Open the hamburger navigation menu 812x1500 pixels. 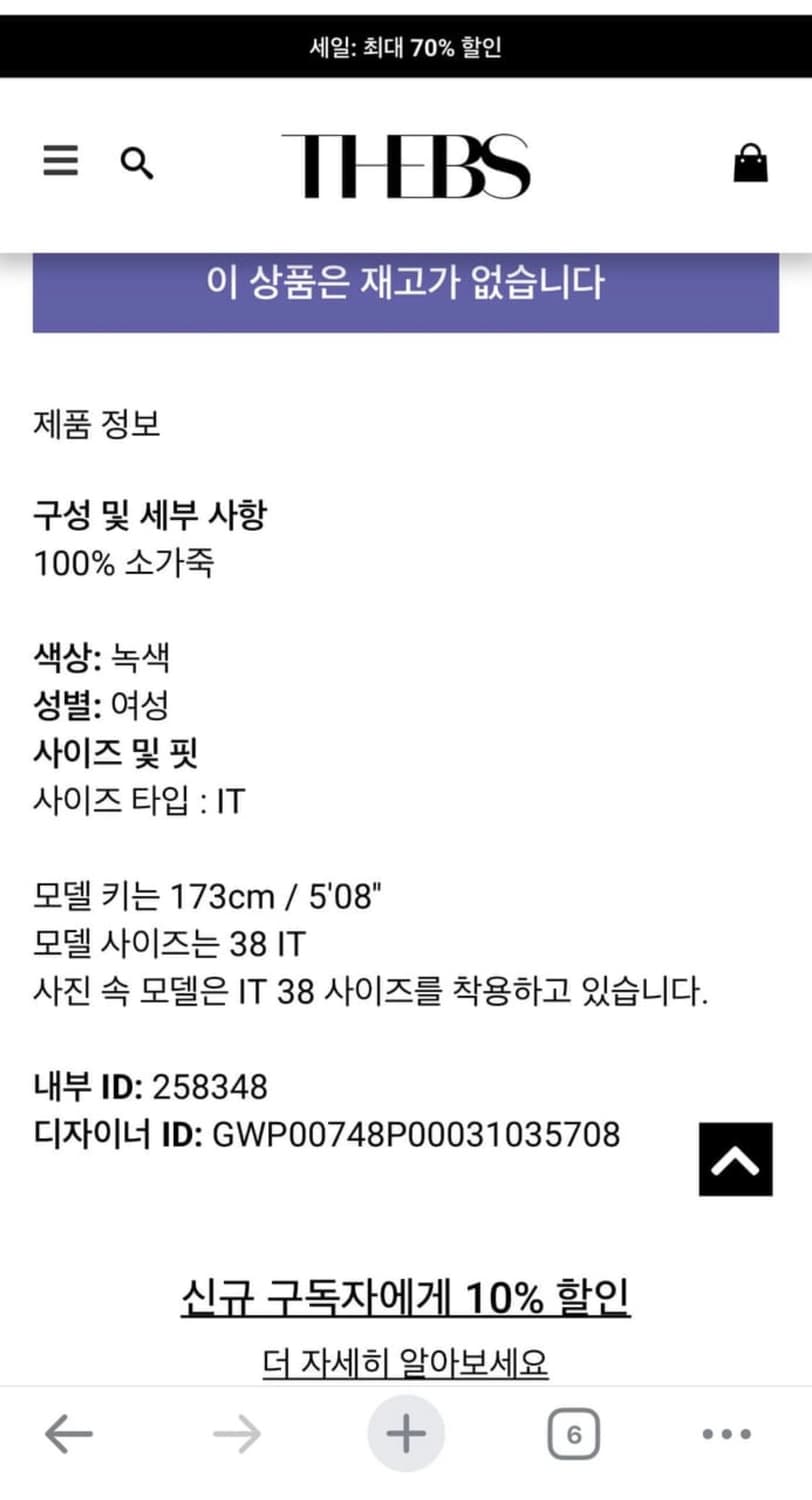point(59,162)
